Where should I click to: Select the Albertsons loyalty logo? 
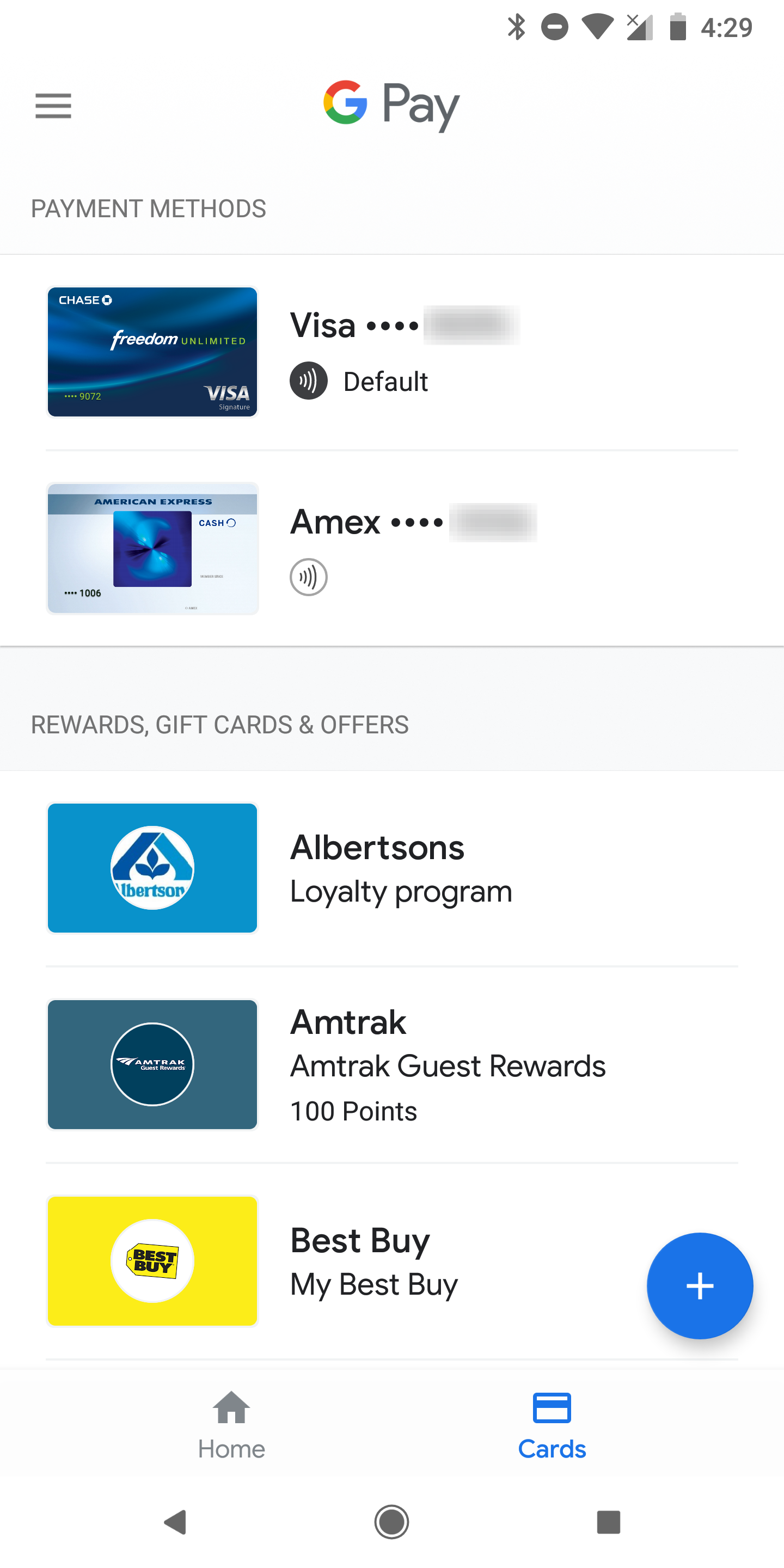point(151,867)
